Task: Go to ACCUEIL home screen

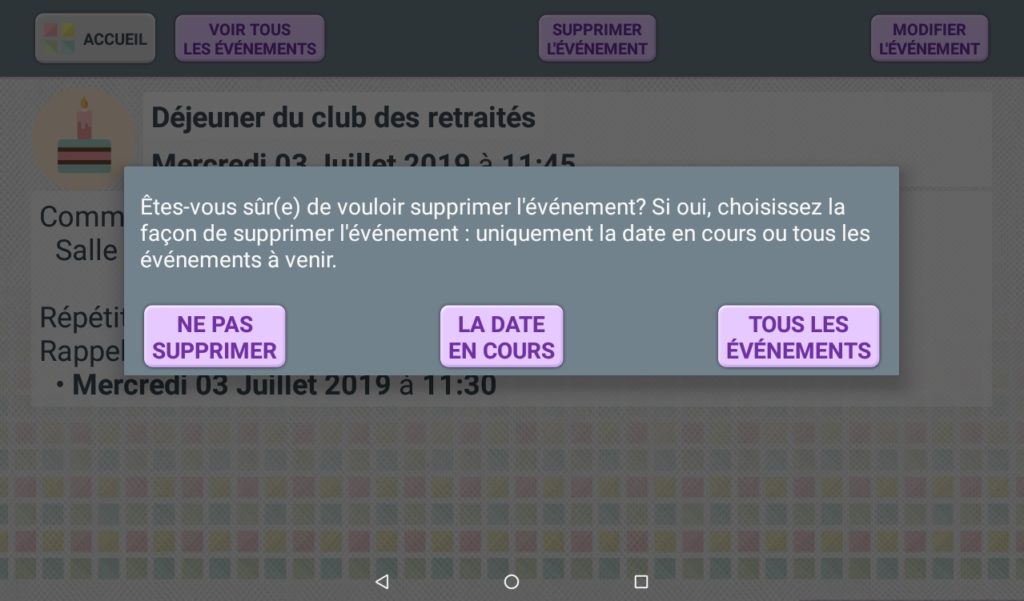Action: pyautogui.click(x=95, y=39)
